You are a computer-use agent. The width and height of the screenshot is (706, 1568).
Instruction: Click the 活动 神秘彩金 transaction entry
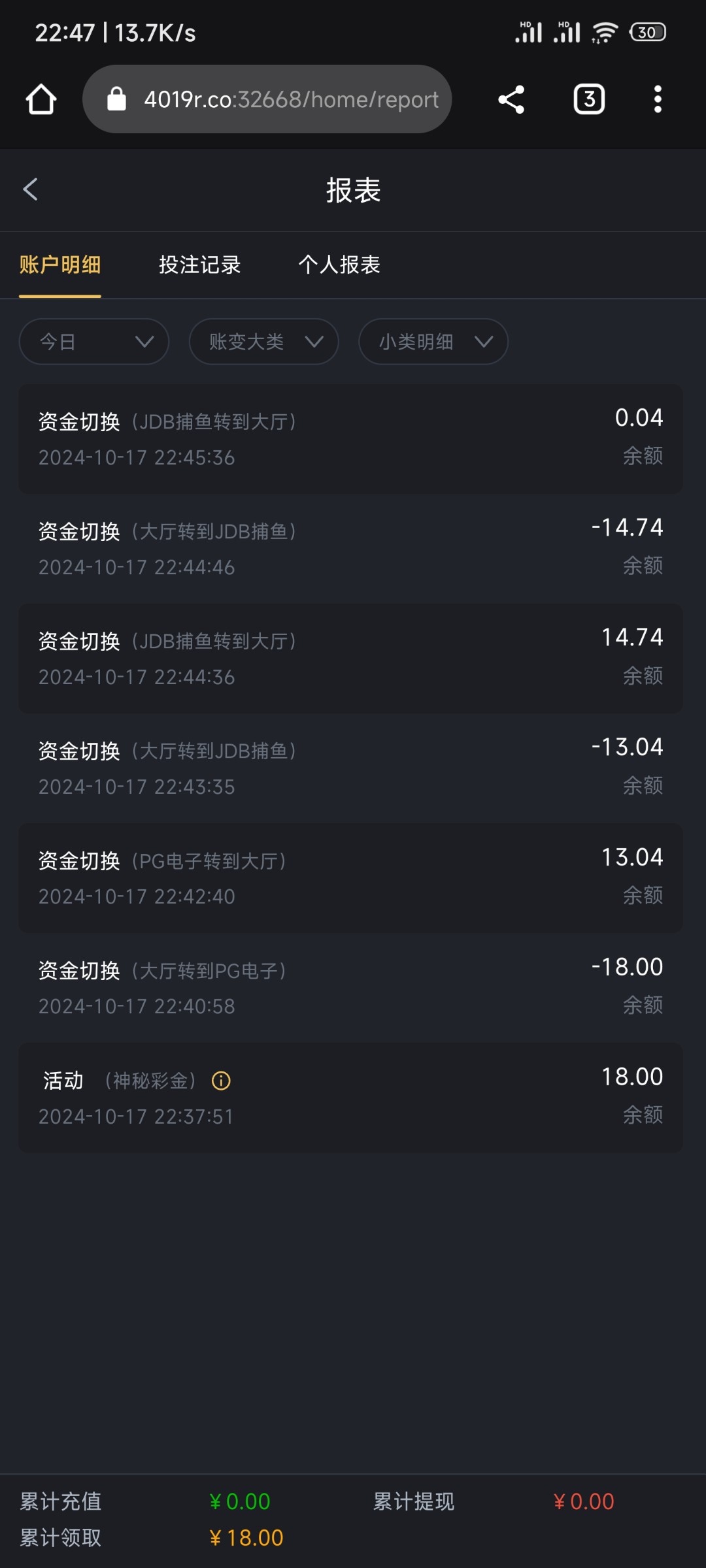pos(353,1098)
